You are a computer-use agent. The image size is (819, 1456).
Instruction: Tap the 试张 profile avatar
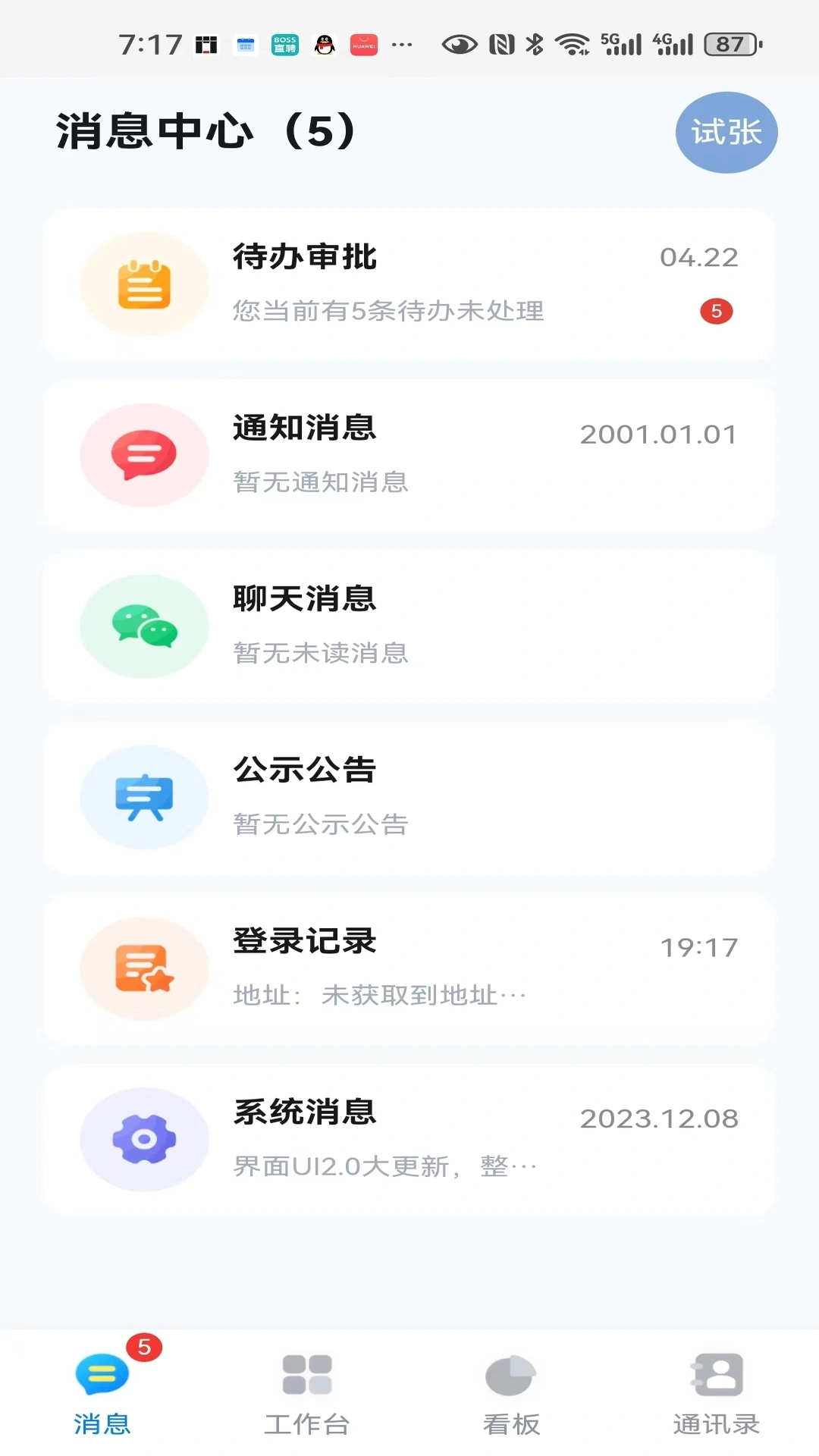coord(726,132)
